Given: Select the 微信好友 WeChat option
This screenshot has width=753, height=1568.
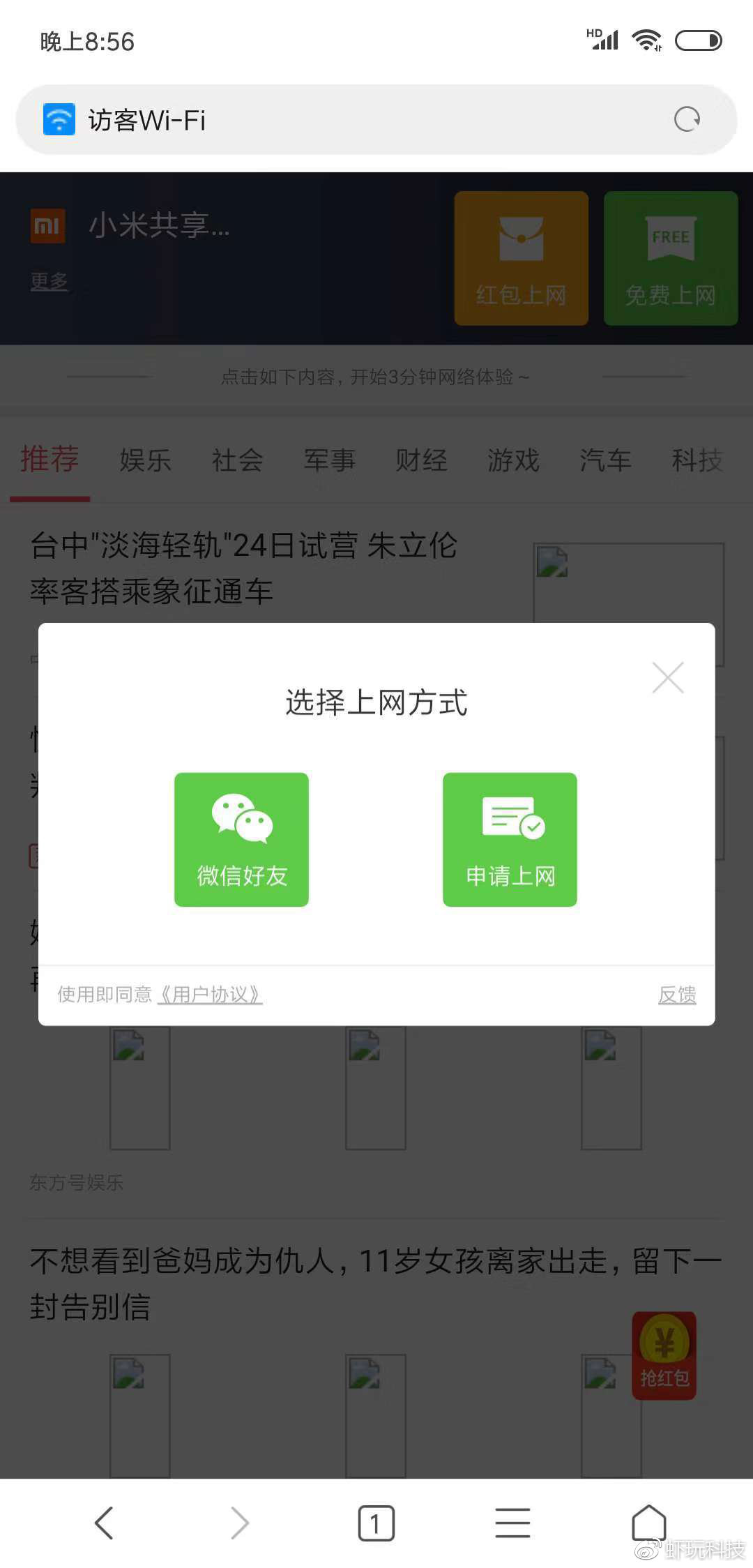Looking at the screenshot, I should (x=241, y=838).
